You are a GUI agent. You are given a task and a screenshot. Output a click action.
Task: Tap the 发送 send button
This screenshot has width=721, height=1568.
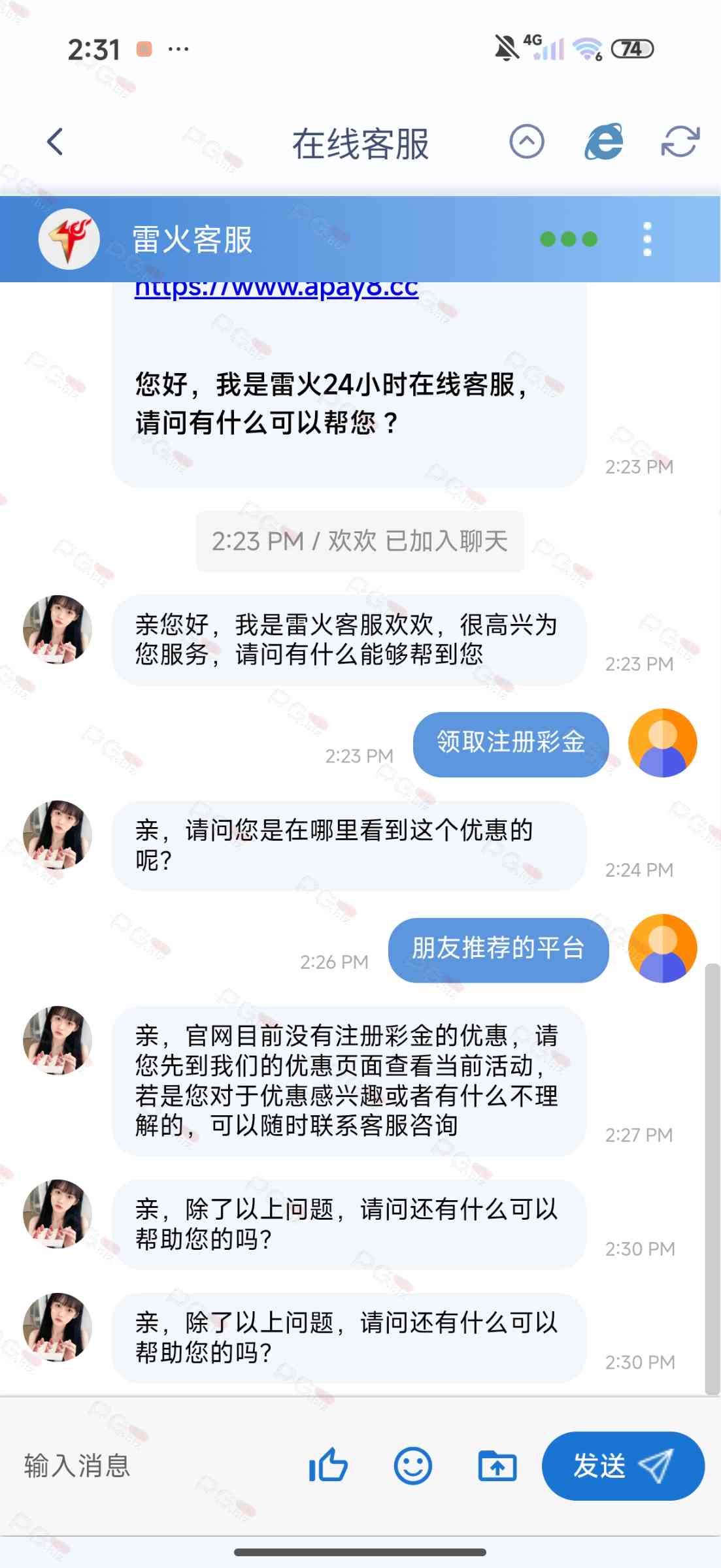[622, 1465]
